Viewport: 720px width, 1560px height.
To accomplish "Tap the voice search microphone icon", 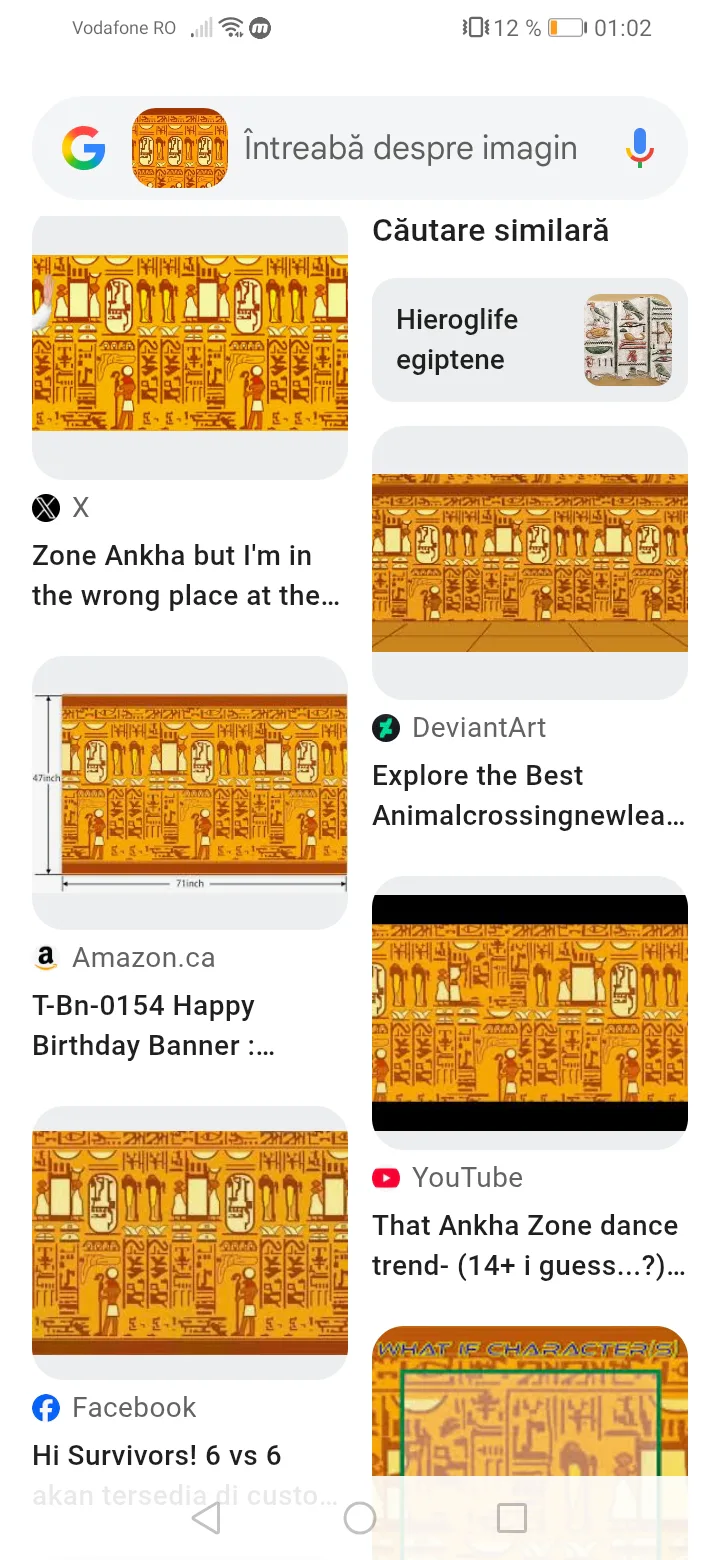I will pyautogui.click(x=640, y=149).
